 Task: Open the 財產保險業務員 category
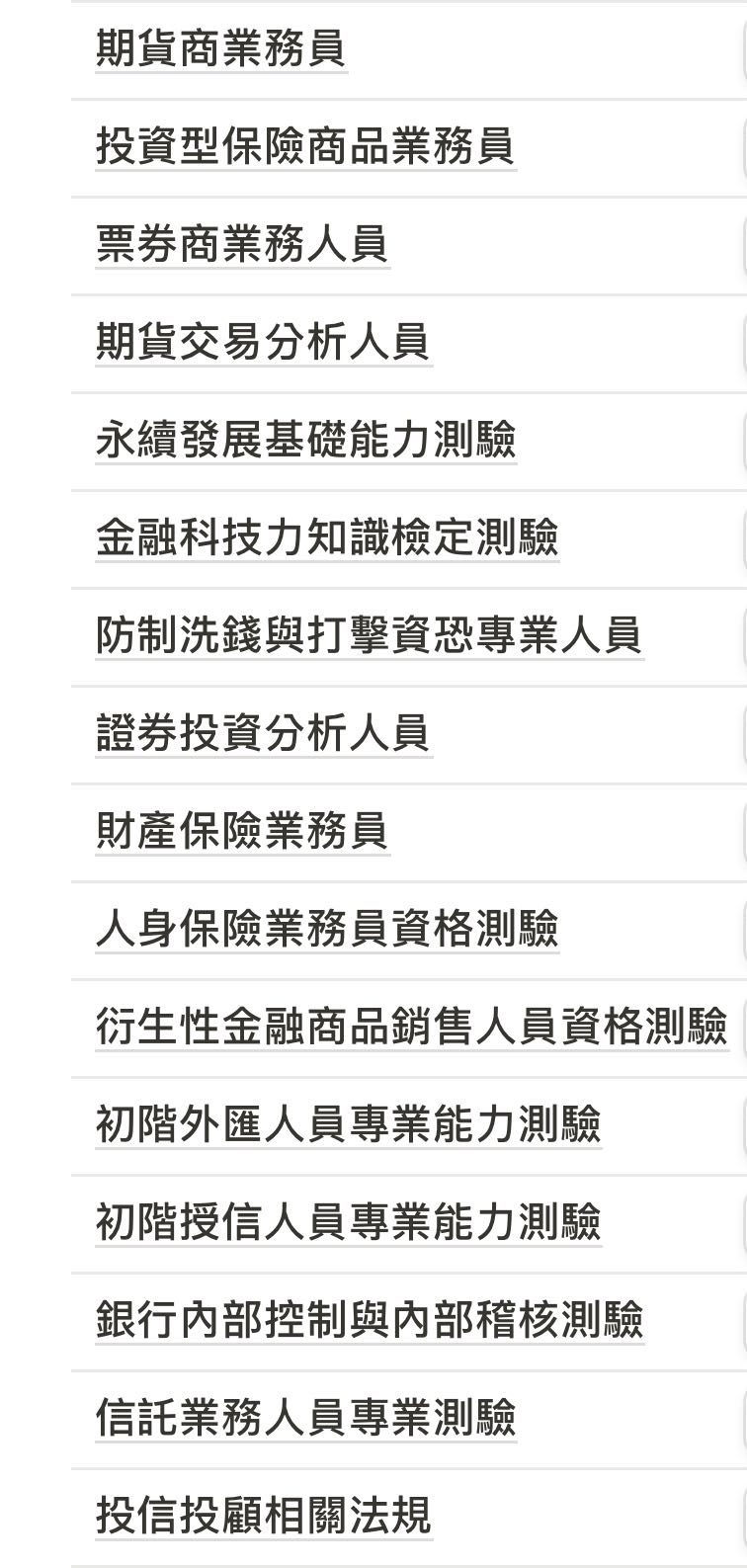point(241,830)
